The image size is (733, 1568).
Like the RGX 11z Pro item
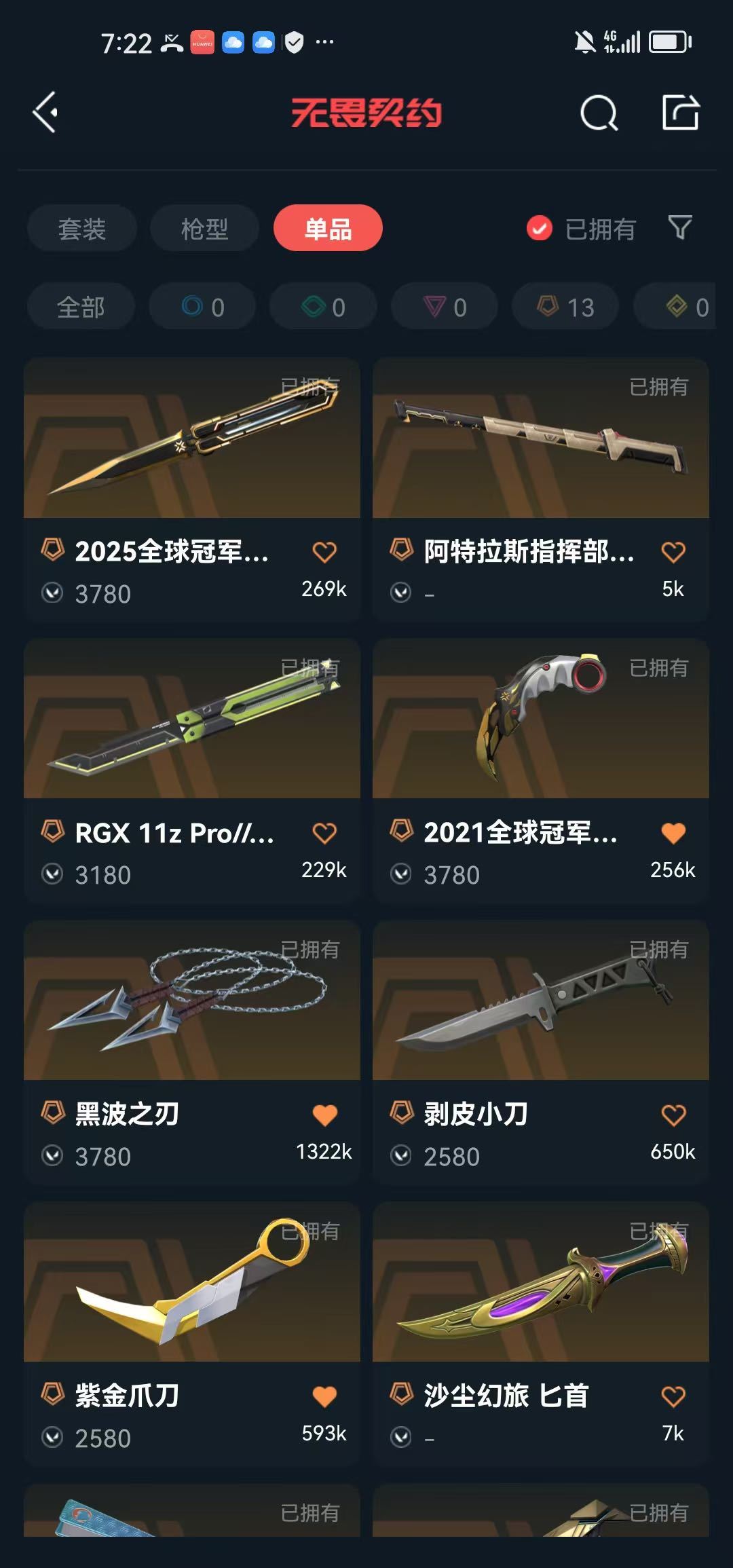click(324, 833)
